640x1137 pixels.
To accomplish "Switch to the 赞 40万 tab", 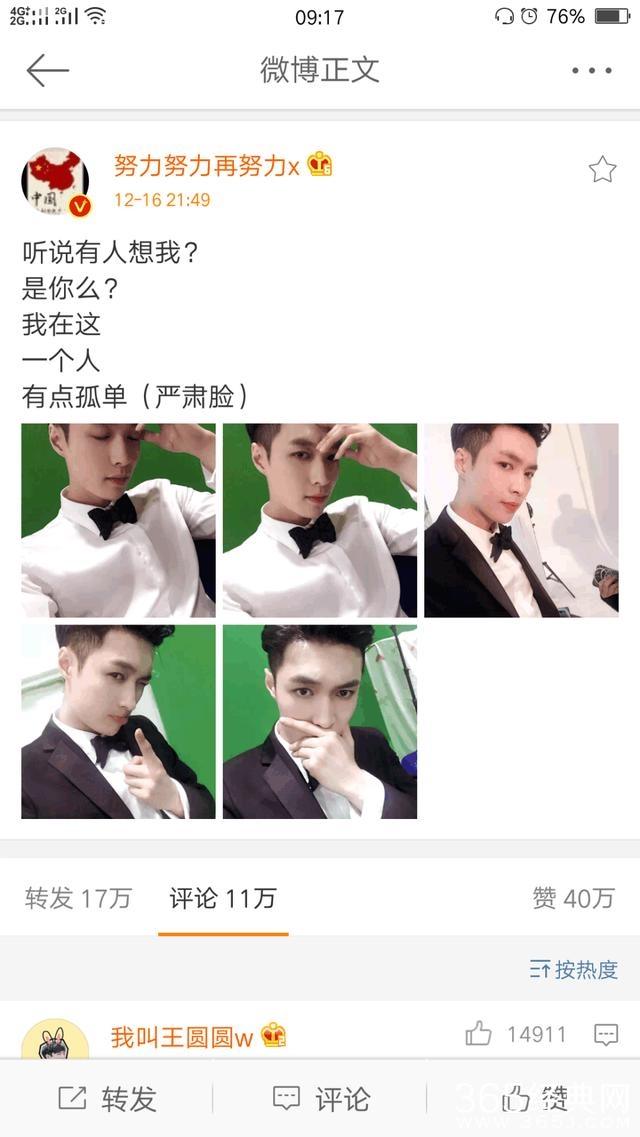I will click(x=573, y=898).
